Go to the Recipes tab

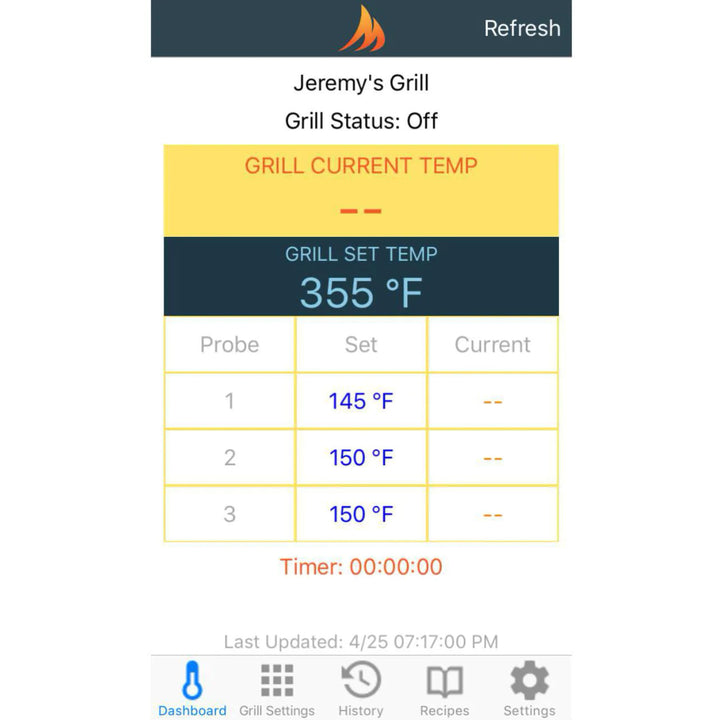(x=445, y=689)
